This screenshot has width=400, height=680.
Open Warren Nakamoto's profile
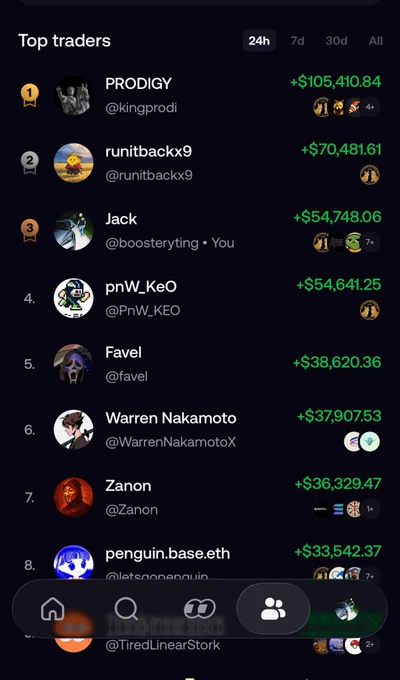coord(200,430)
